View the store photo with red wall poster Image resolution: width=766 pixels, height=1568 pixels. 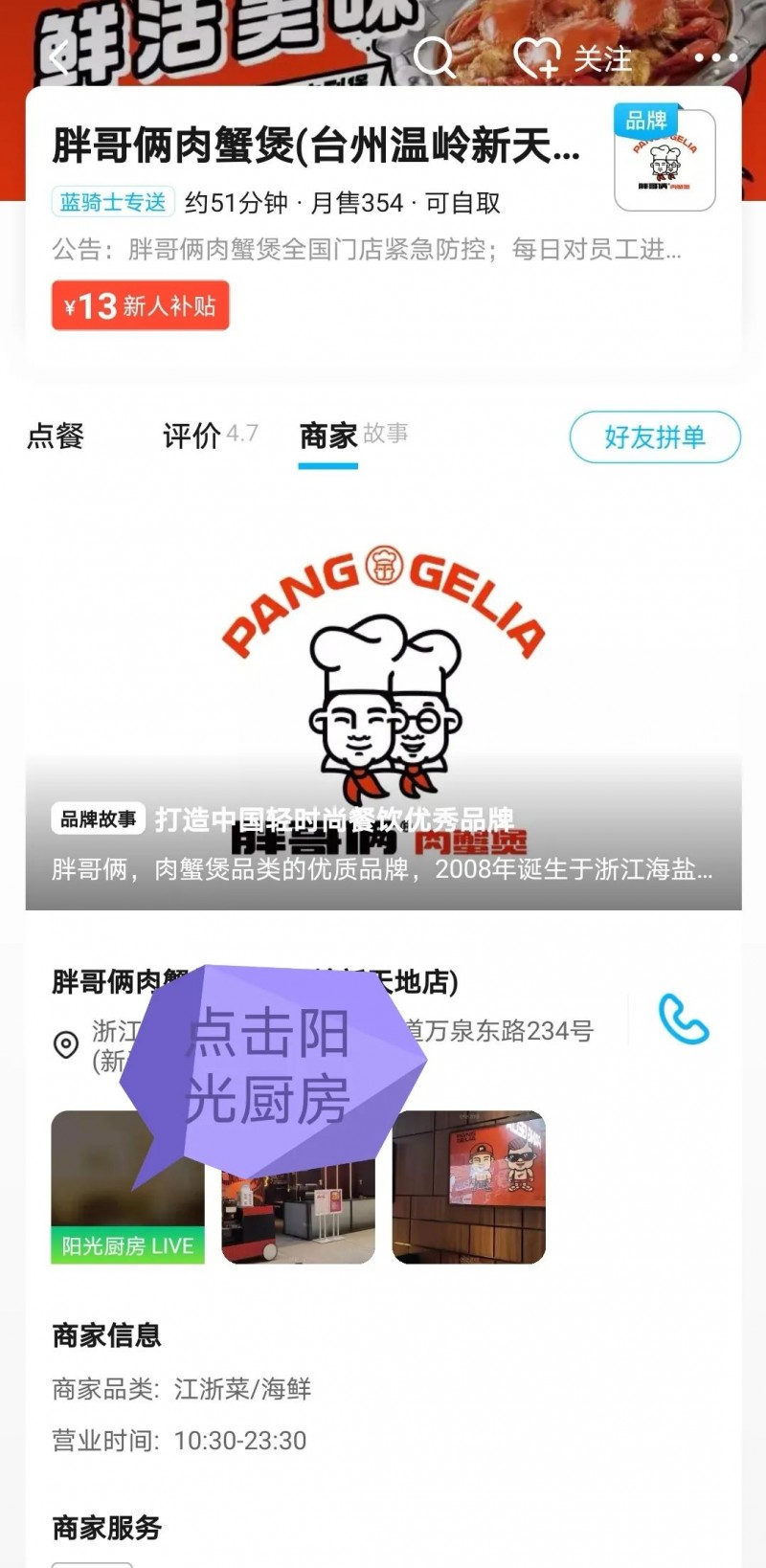click(x=469, y=1187)
